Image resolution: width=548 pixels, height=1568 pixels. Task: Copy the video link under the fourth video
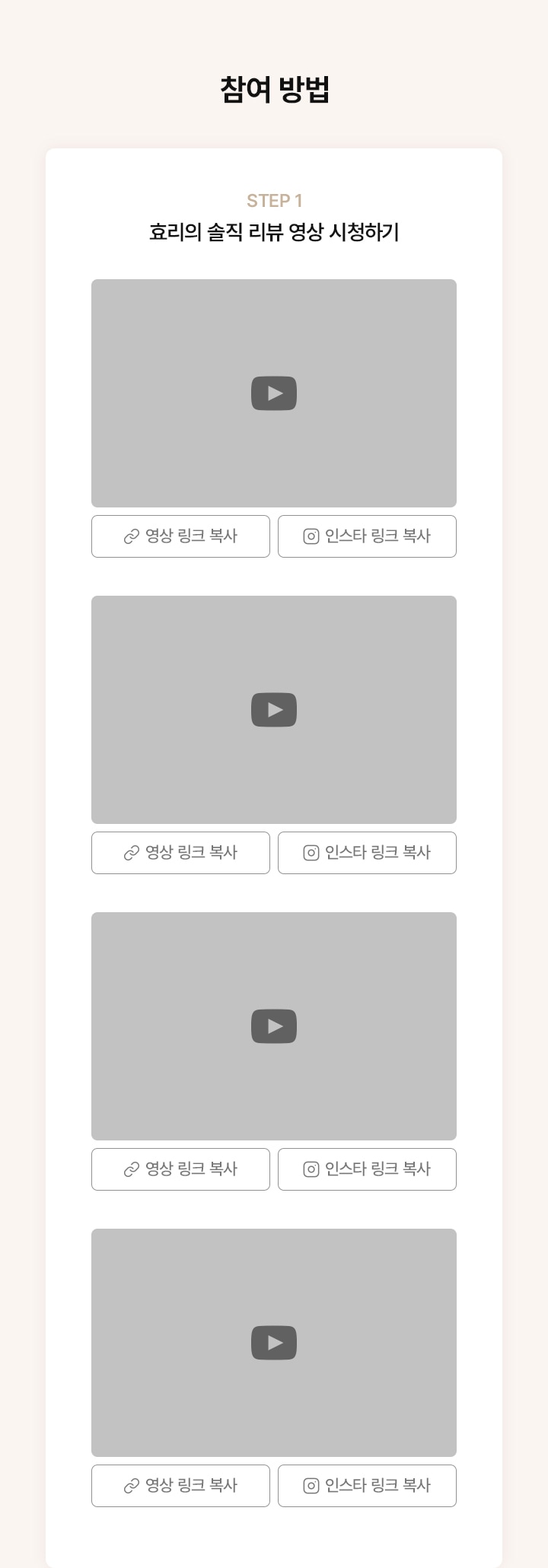pos(180,1486)
